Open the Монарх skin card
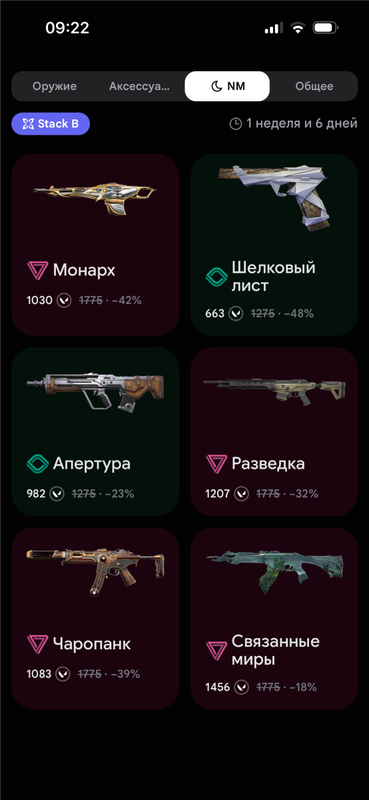 click(95, 245)
